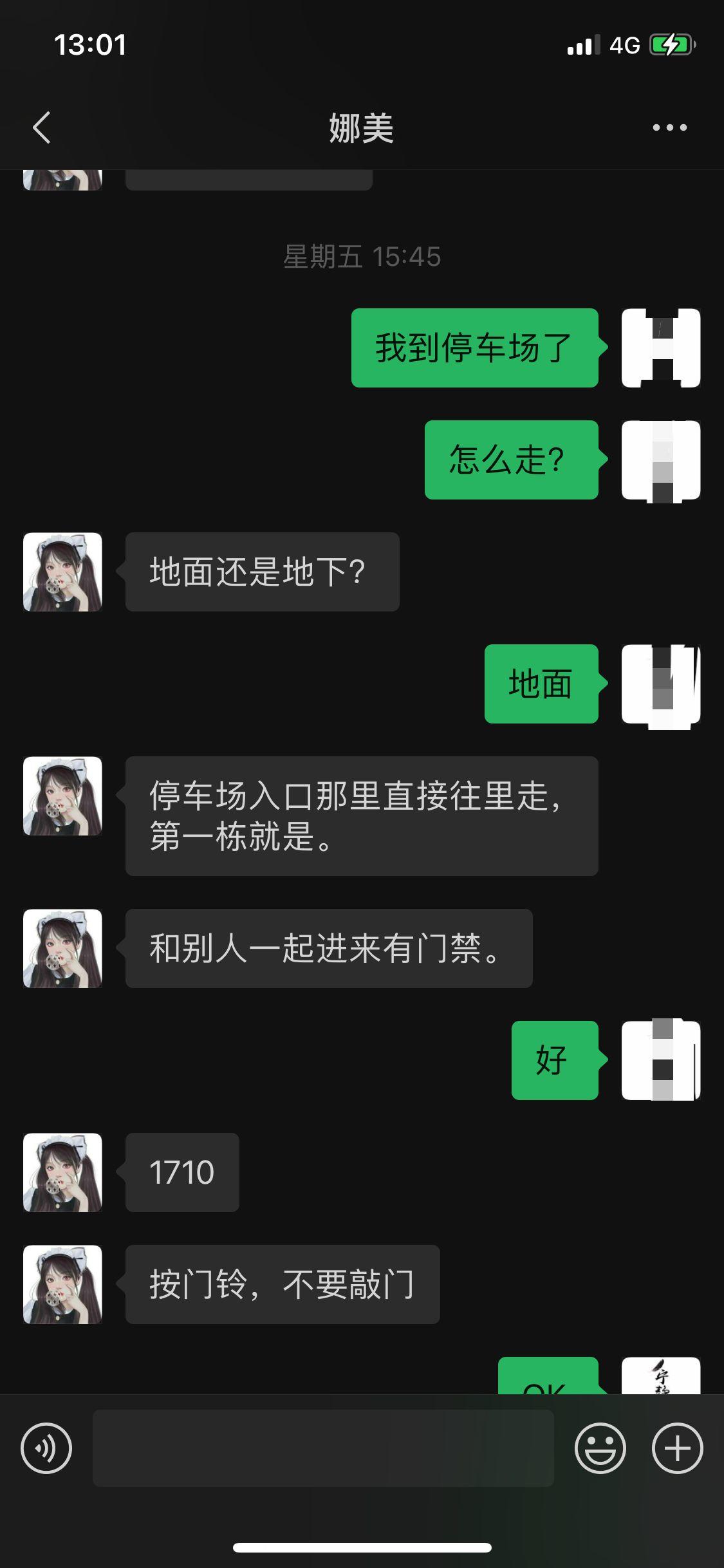724x1568 pixels.
Task: Tap the contact avatar next to 地面还是地下 message
Action: (62, 571)
